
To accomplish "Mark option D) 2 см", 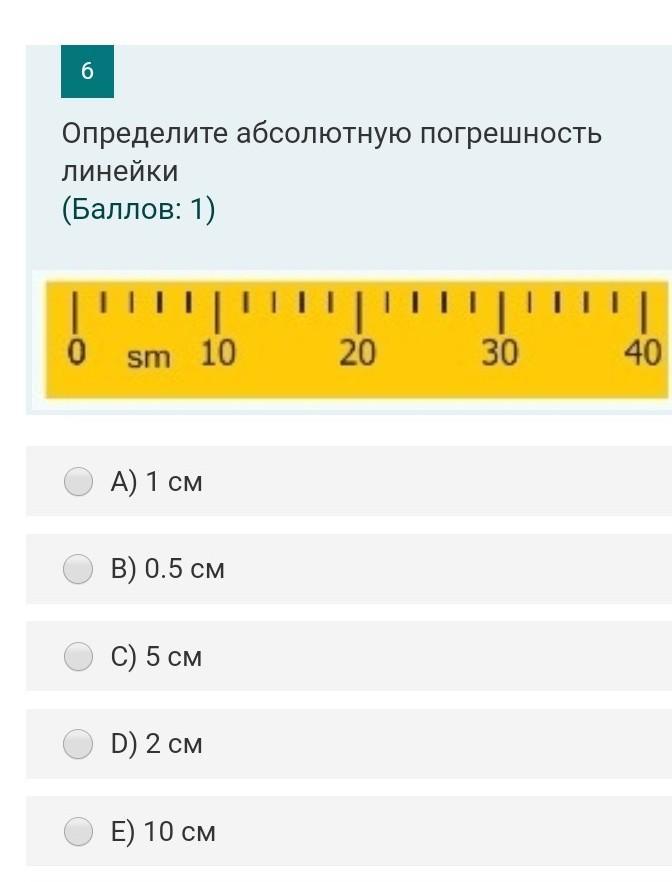I will tap(78, 744).
